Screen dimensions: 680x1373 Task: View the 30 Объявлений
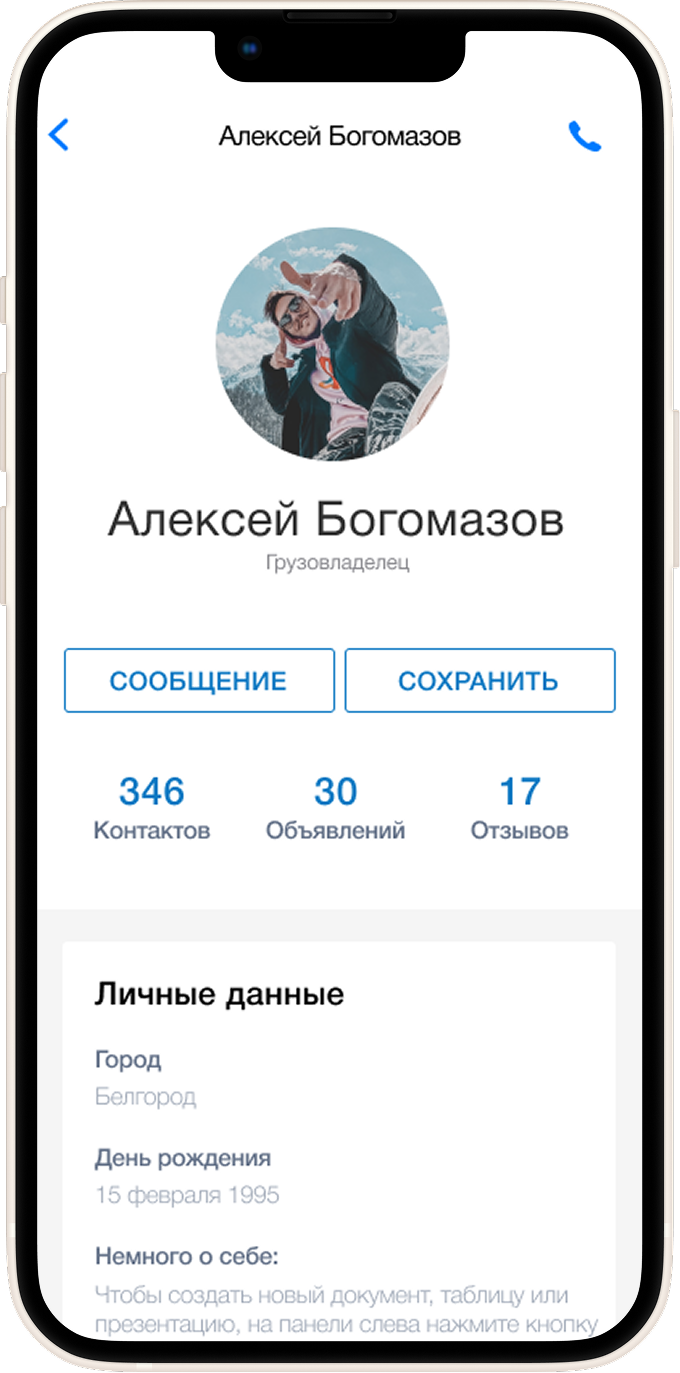click(x=336, y=808)
